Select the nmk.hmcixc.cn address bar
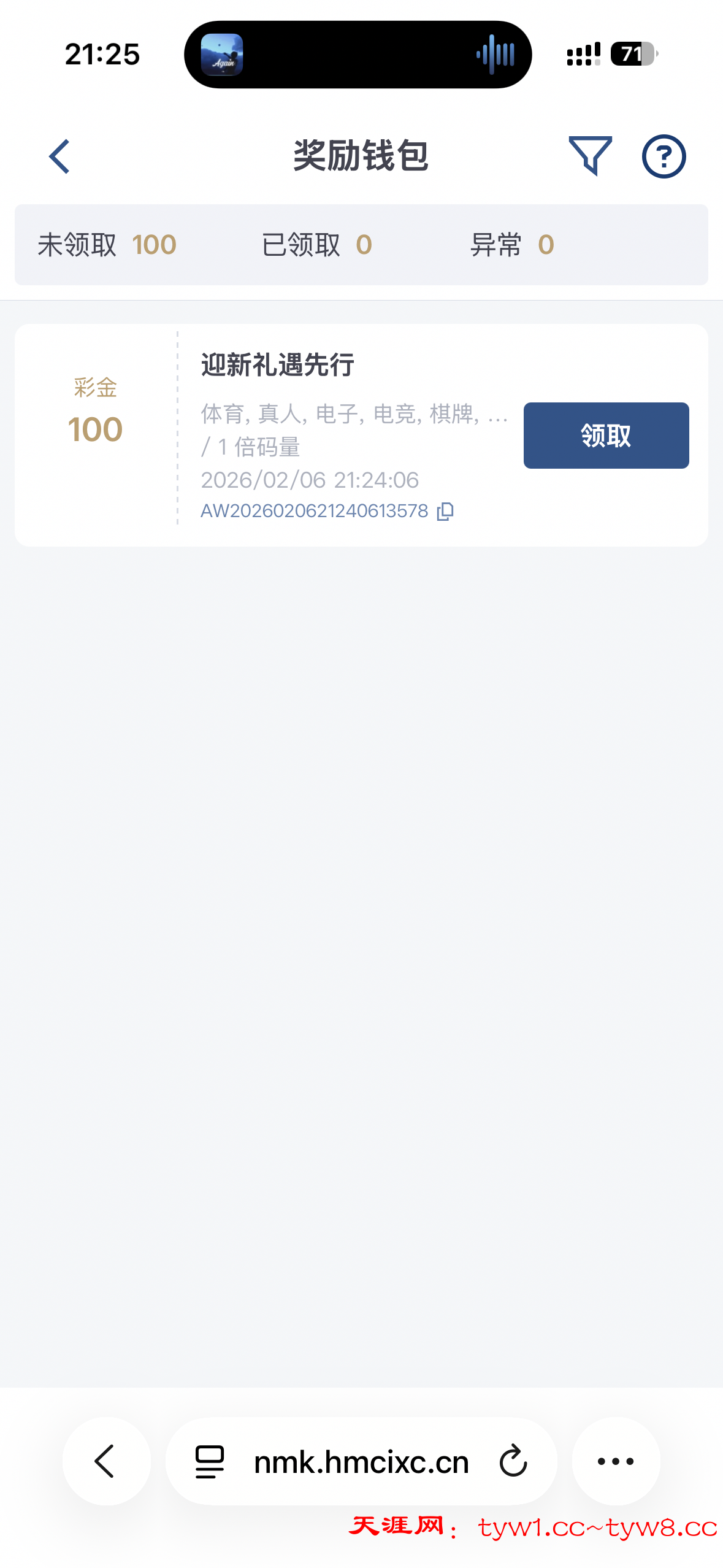723x1568 pixels. pos(361,1462)
